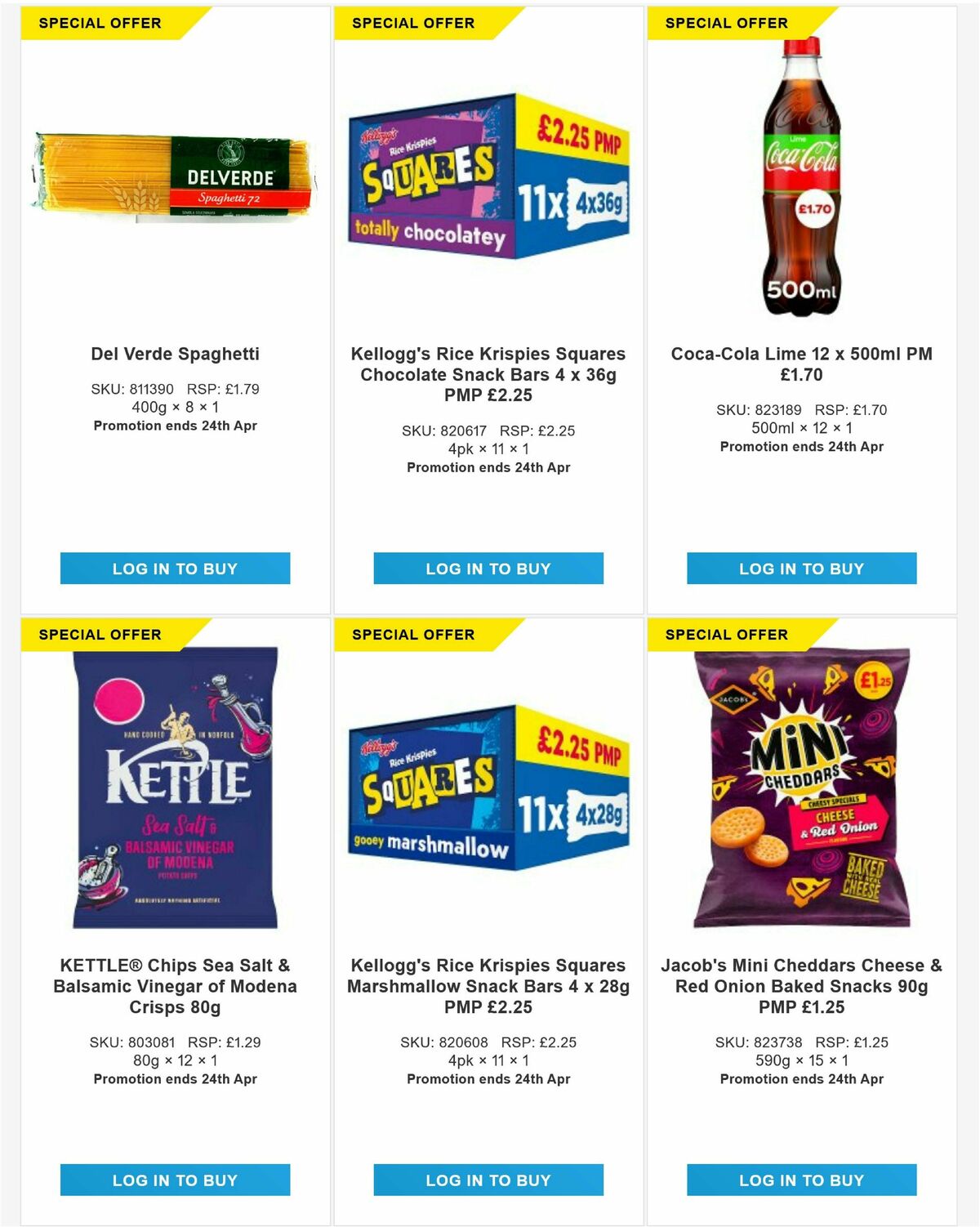Image resolution: width=980 pixels, height=1227 pixels.
Task: Open the Rice Krispies Squares Chocolate product title
Action: point(490,375)
